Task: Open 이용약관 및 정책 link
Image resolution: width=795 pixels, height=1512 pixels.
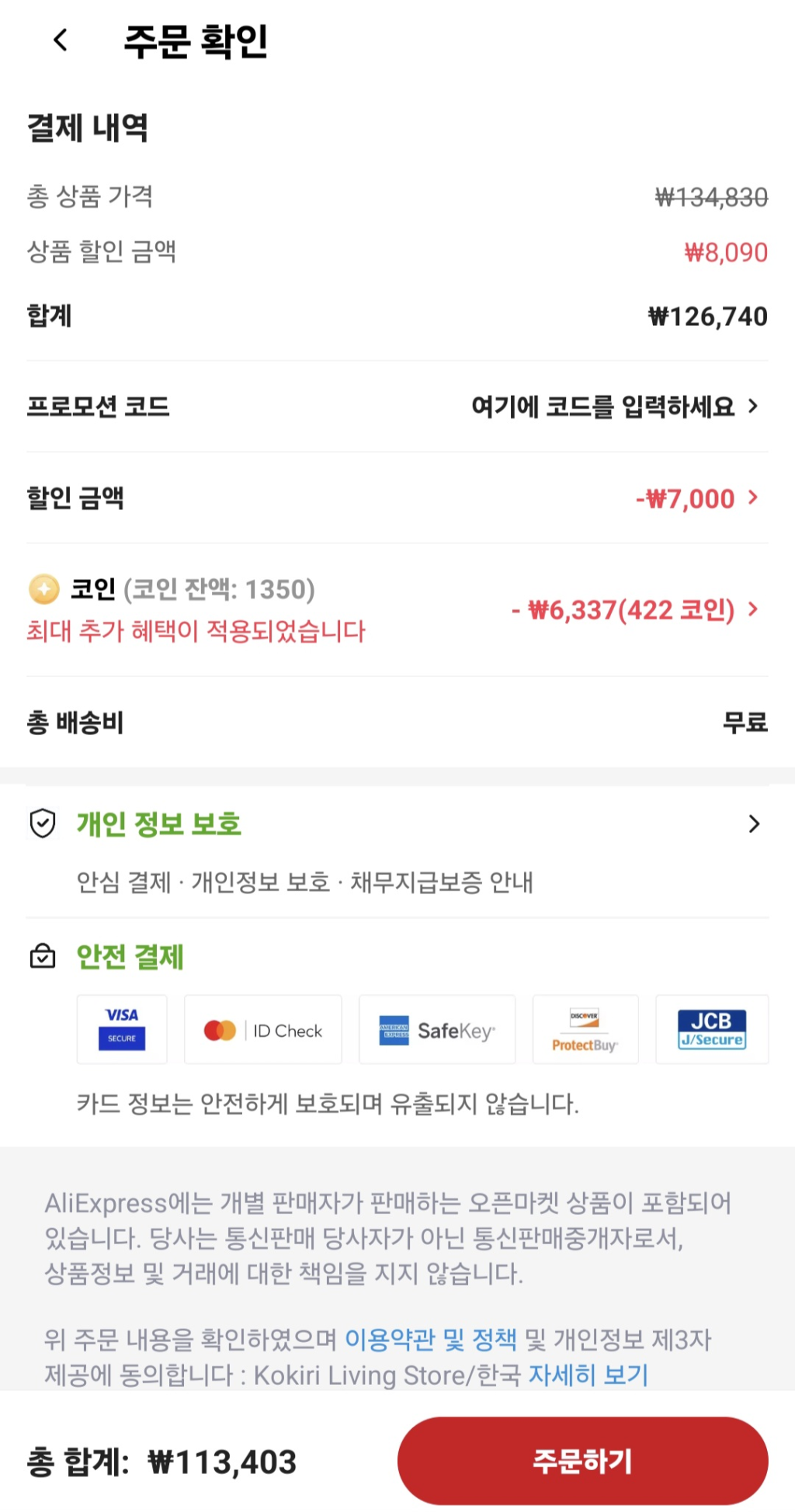Action: click(x=430, y=1339)
